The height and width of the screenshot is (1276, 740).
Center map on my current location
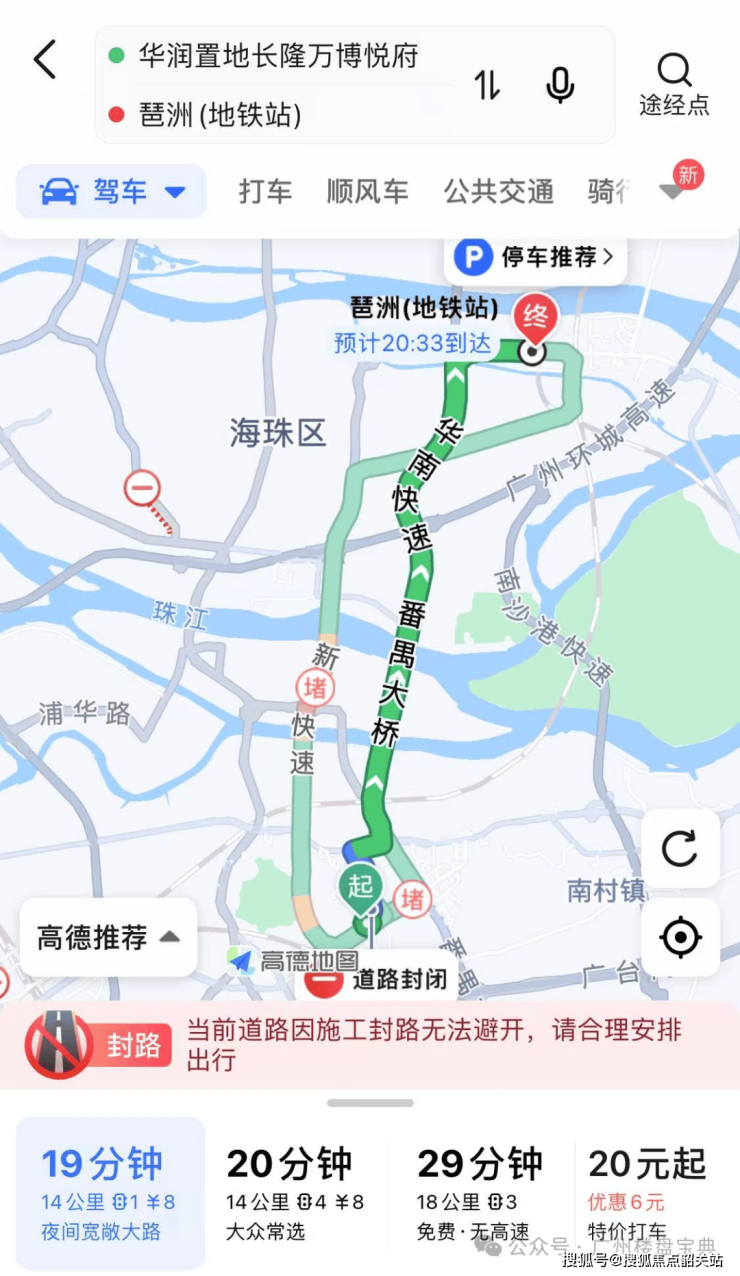[x=680, y=937]
